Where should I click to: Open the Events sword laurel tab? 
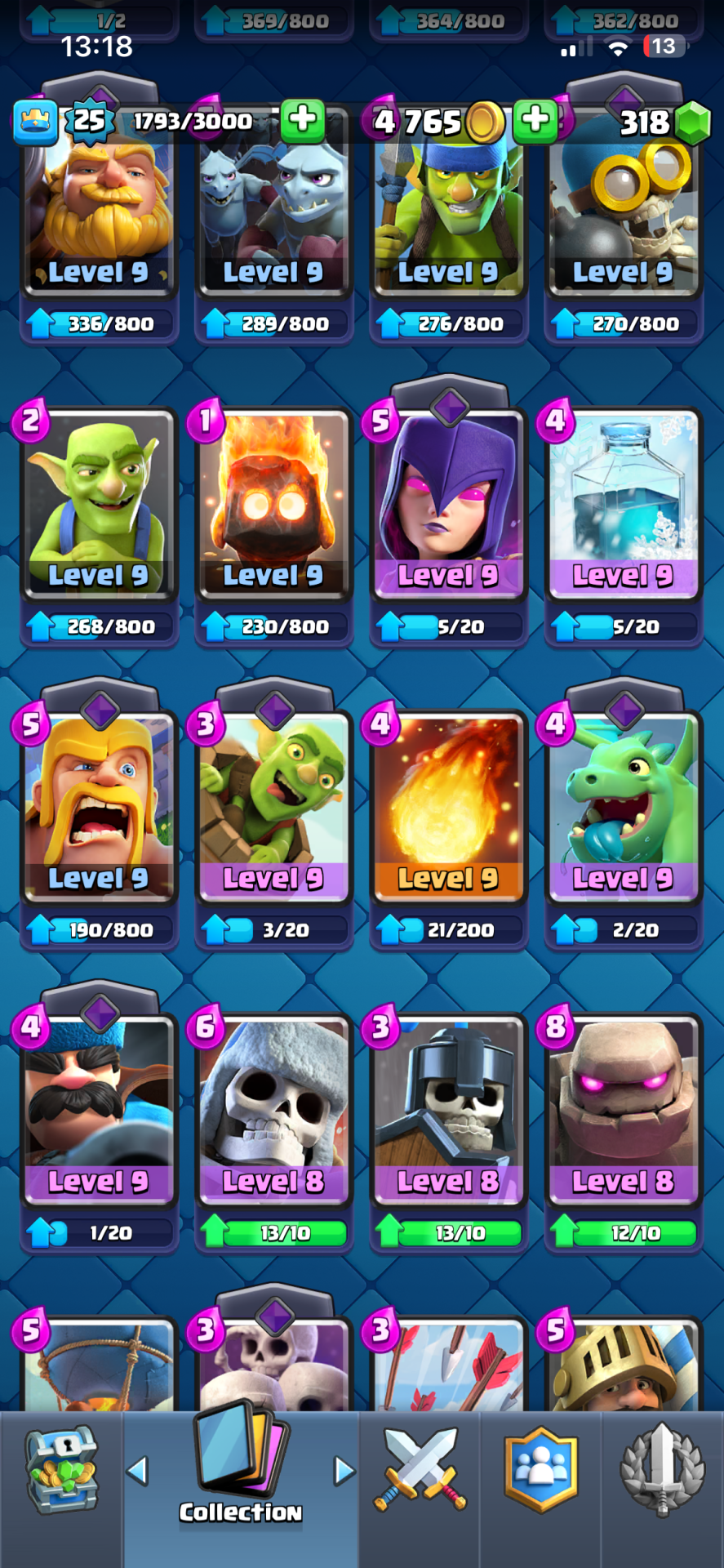[x=662, y=1470]
